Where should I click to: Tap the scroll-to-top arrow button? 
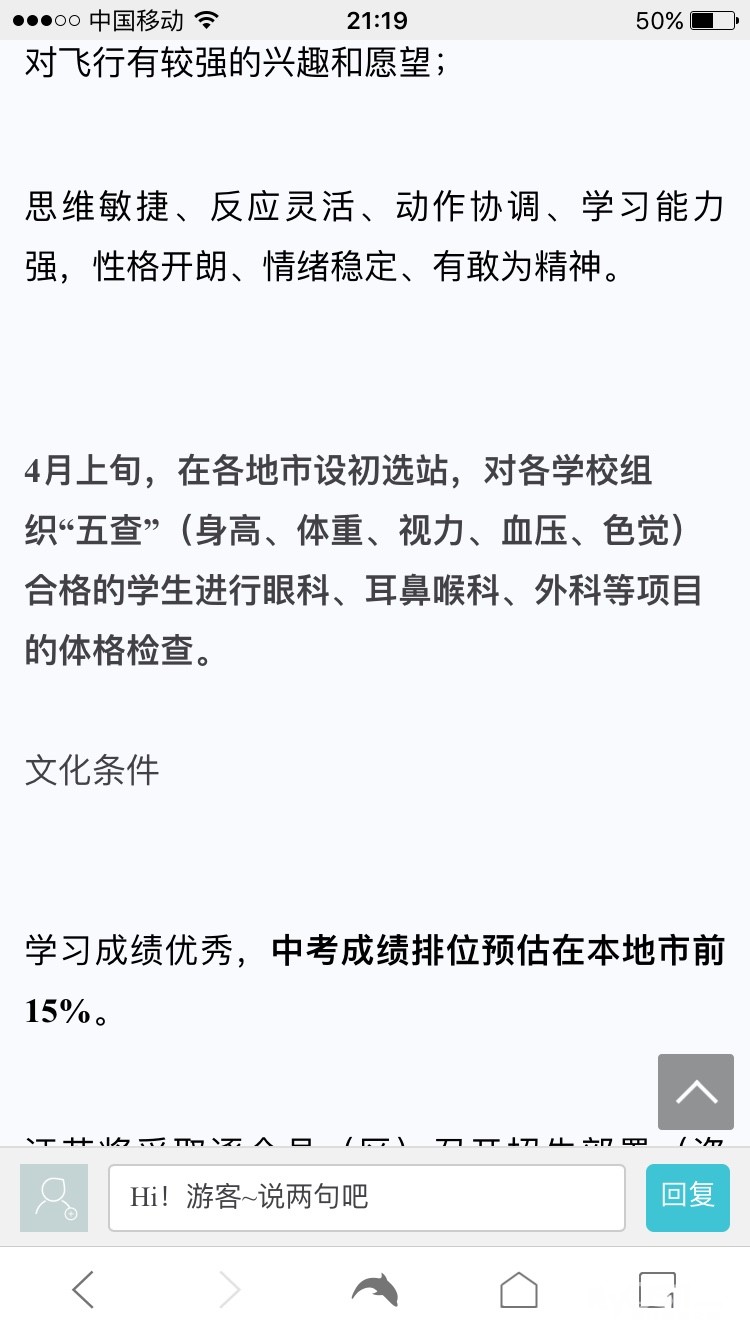point(695,1092)
